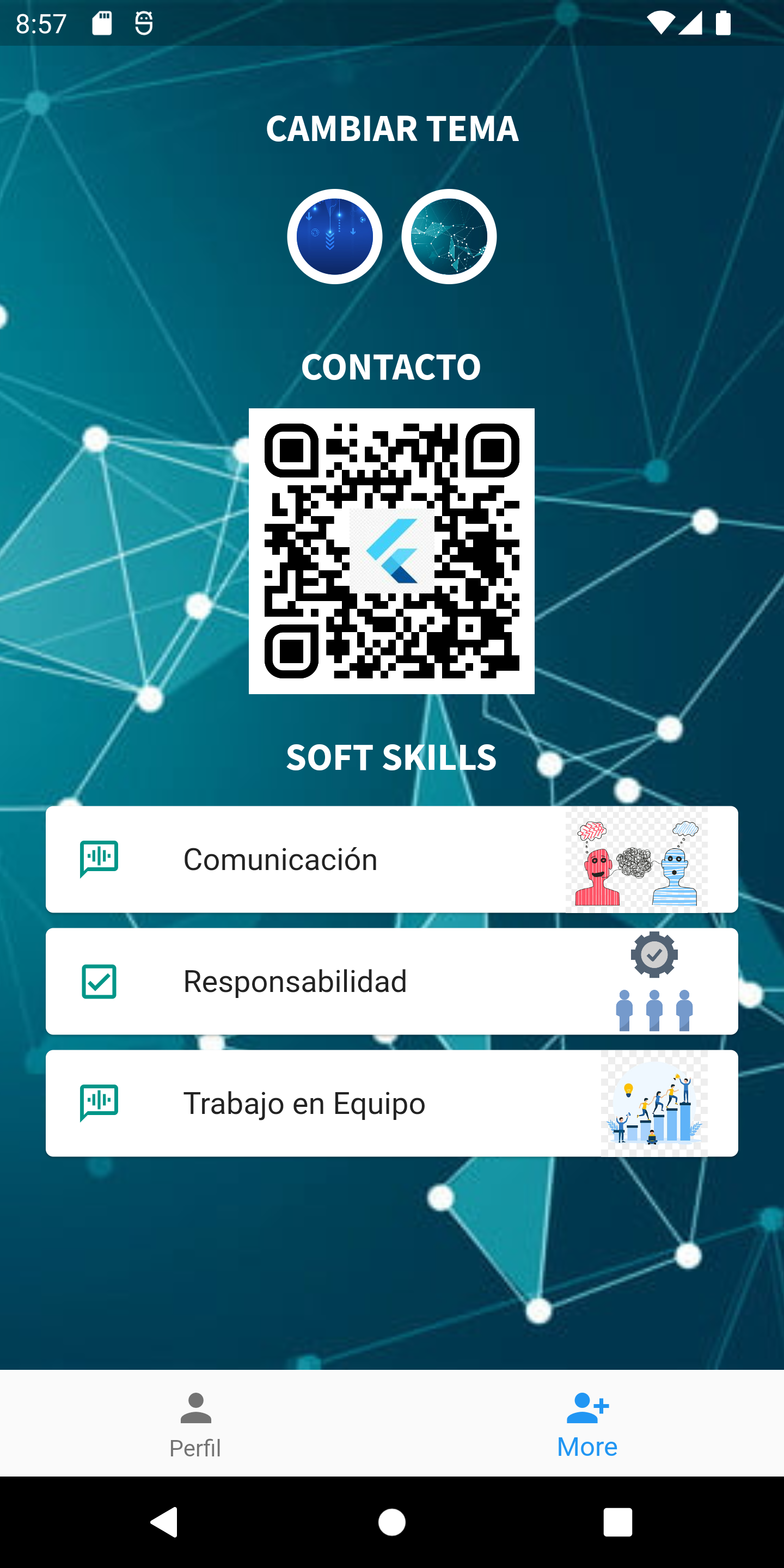
Task: Toggle the green checkbox on Responsabilidad
Action: click(x=98, y=981)
